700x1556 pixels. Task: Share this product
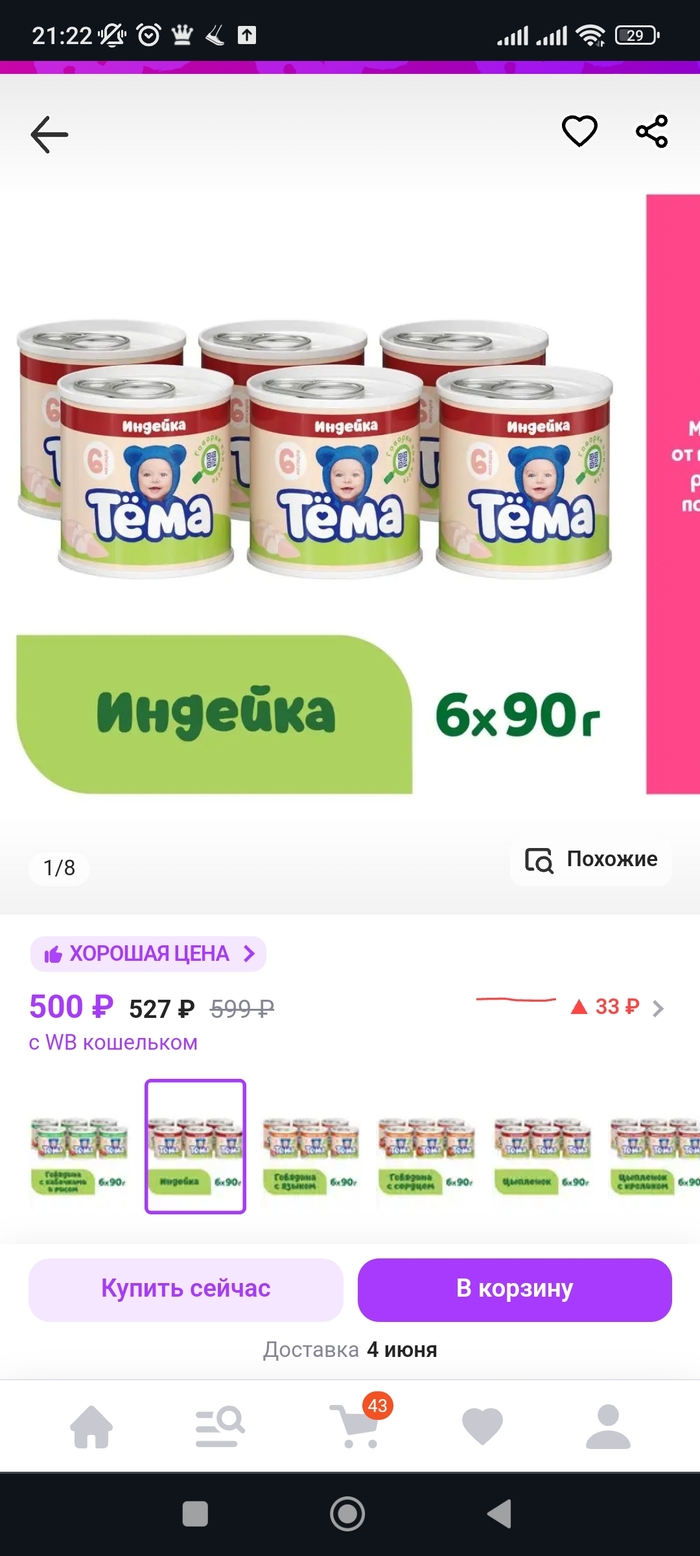pyautogui.click(x=652, y=131)
